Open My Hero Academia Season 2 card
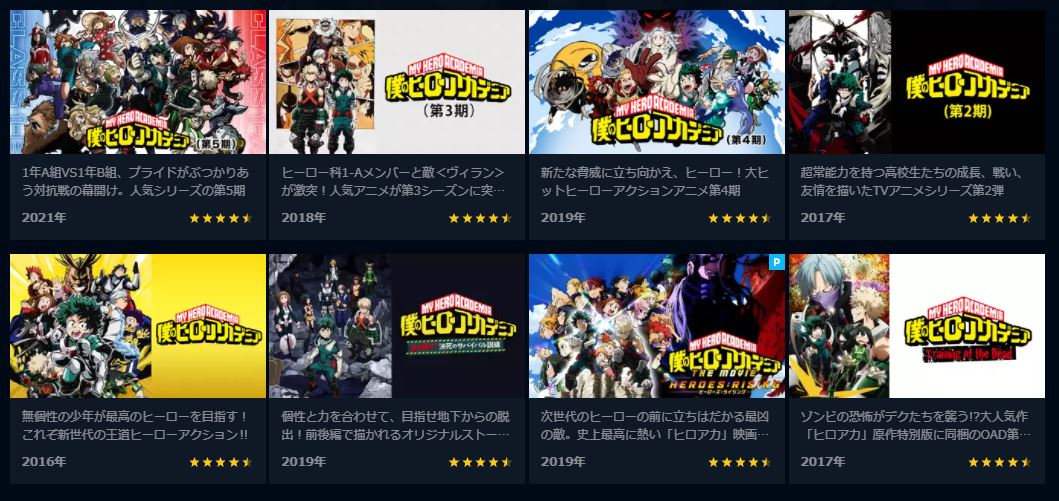 pos(916,83)
